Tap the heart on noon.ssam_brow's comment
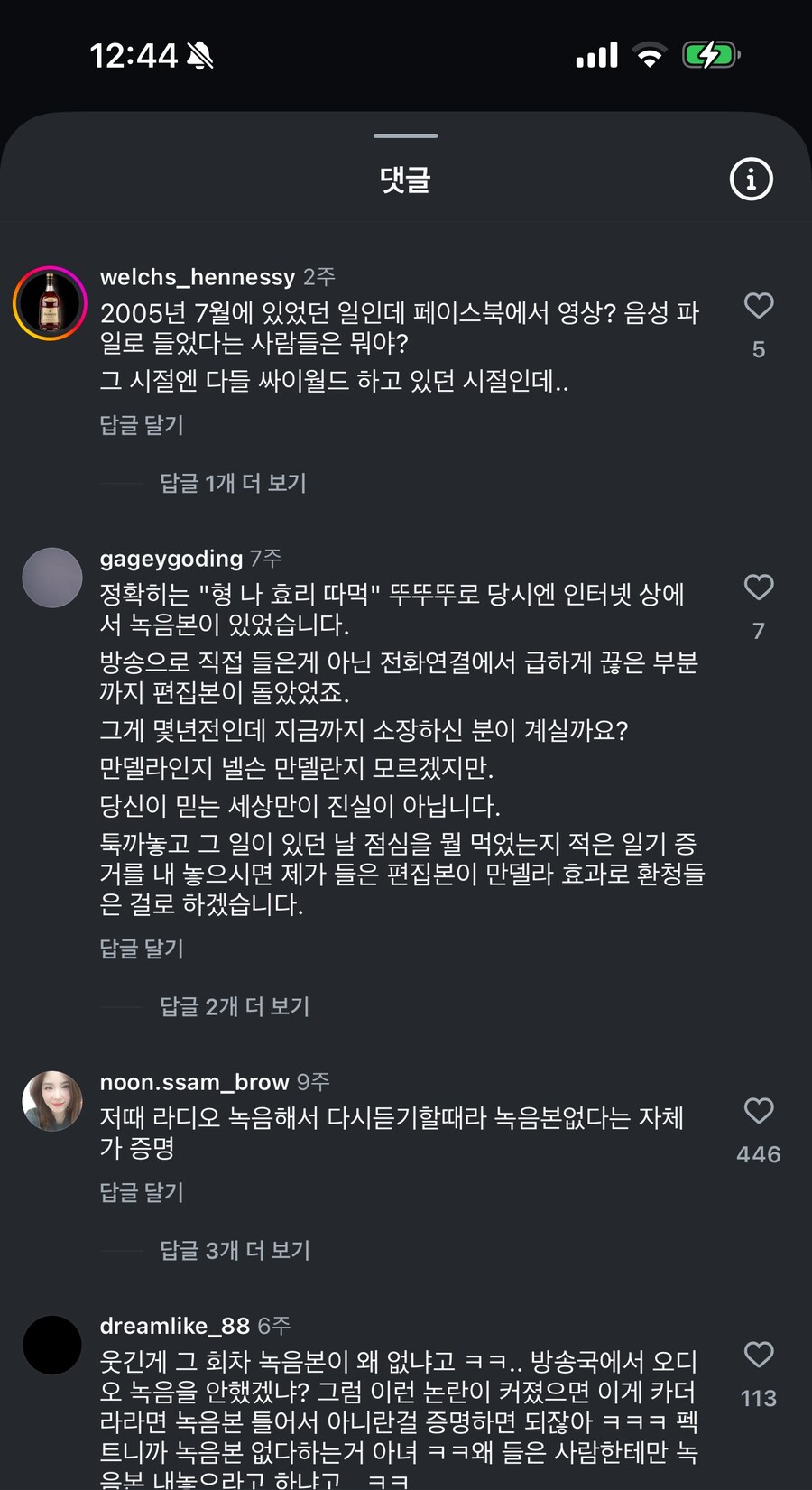The image size is (812, 1490). click(759, 1112)
